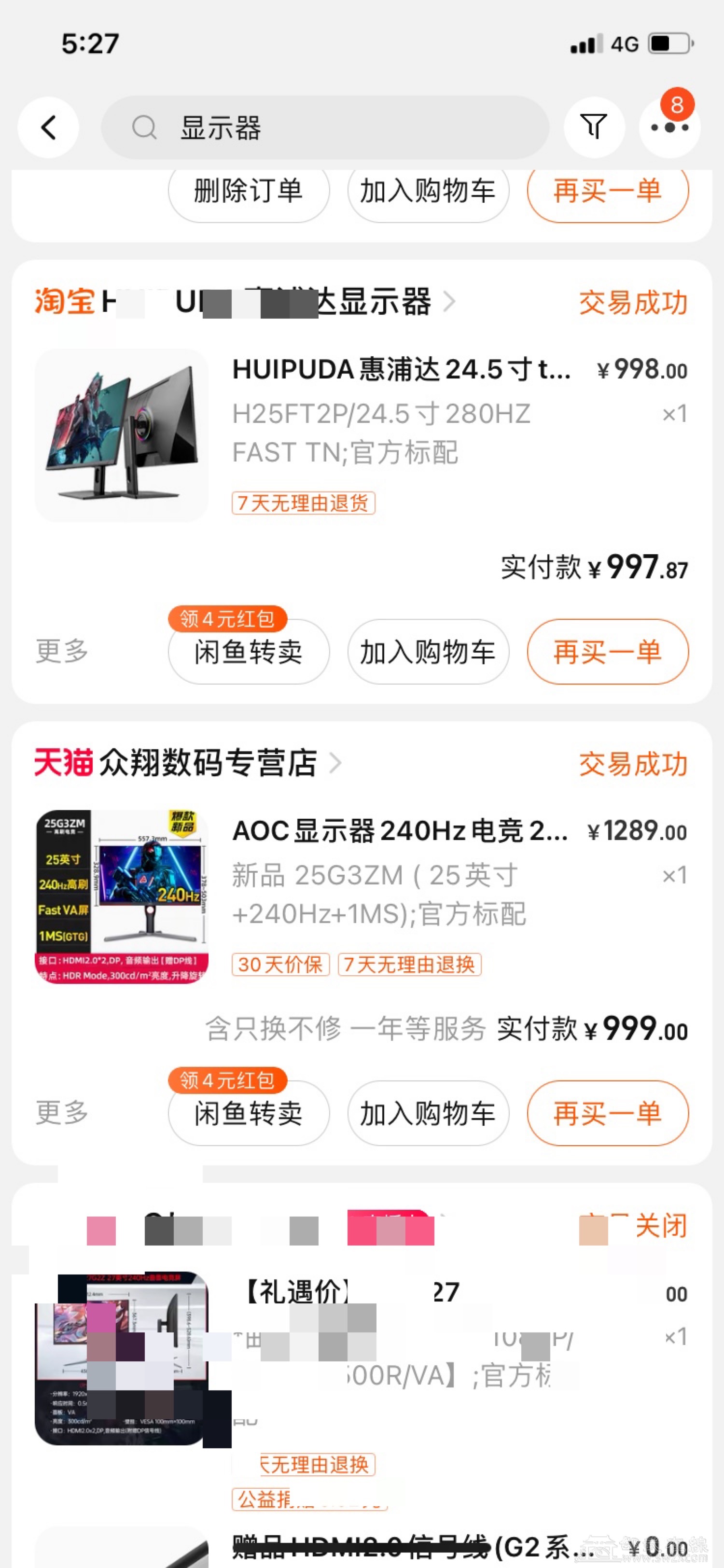Go back using the arrow icon
The height and width of the screenshot is (1568, 724).
pyautogui.click(x=48, y=128)
